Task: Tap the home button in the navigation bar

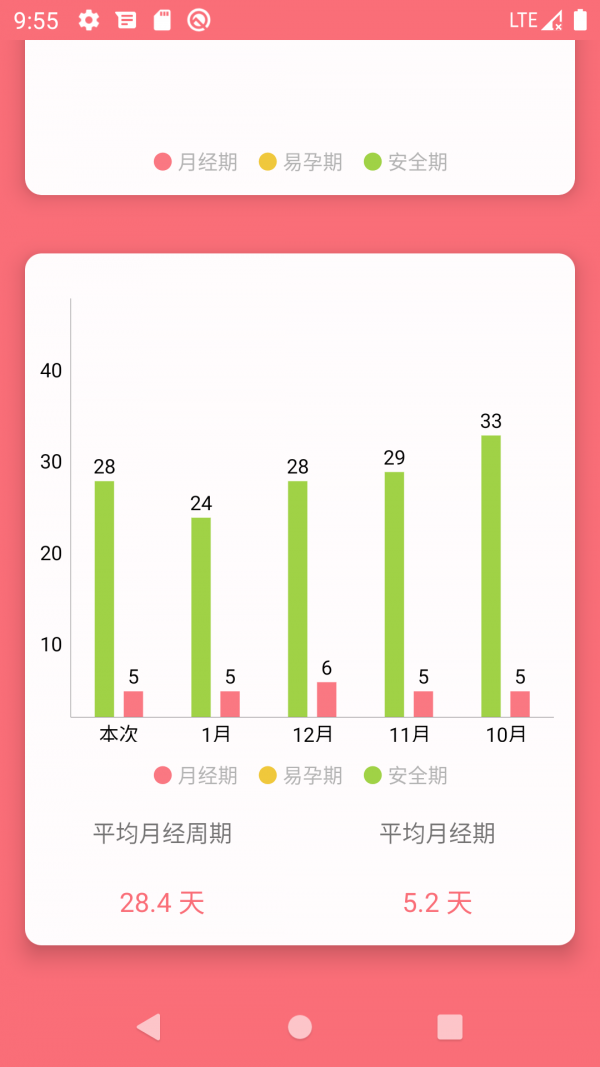Action: pos(300,1026)
